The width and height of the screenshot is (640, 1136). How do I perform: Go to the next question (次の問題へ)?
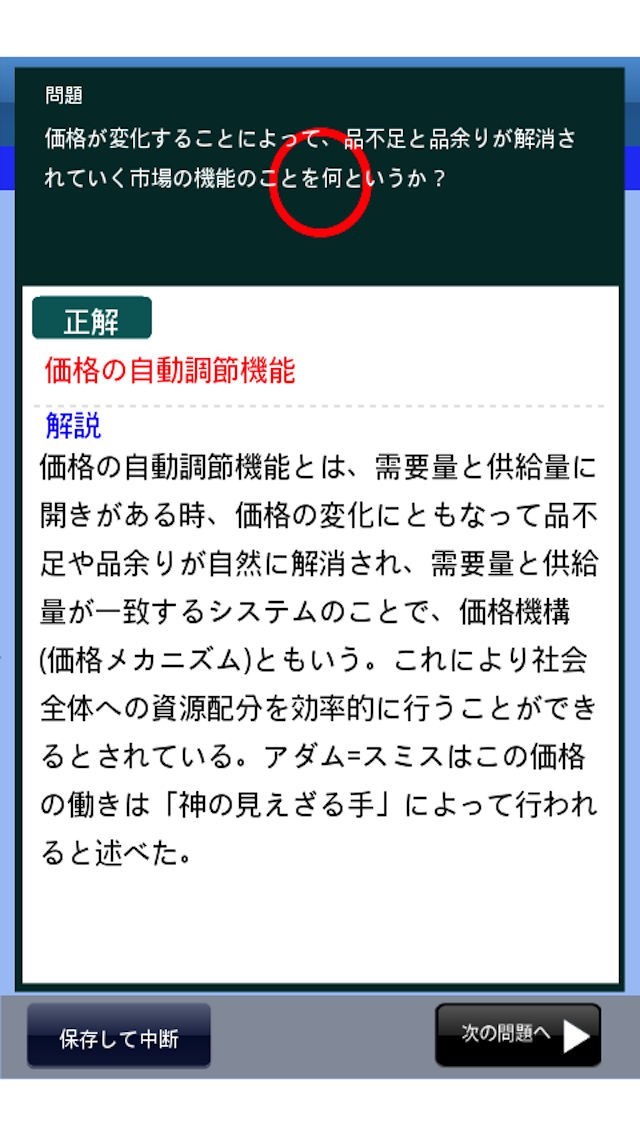pos(518,1035)
